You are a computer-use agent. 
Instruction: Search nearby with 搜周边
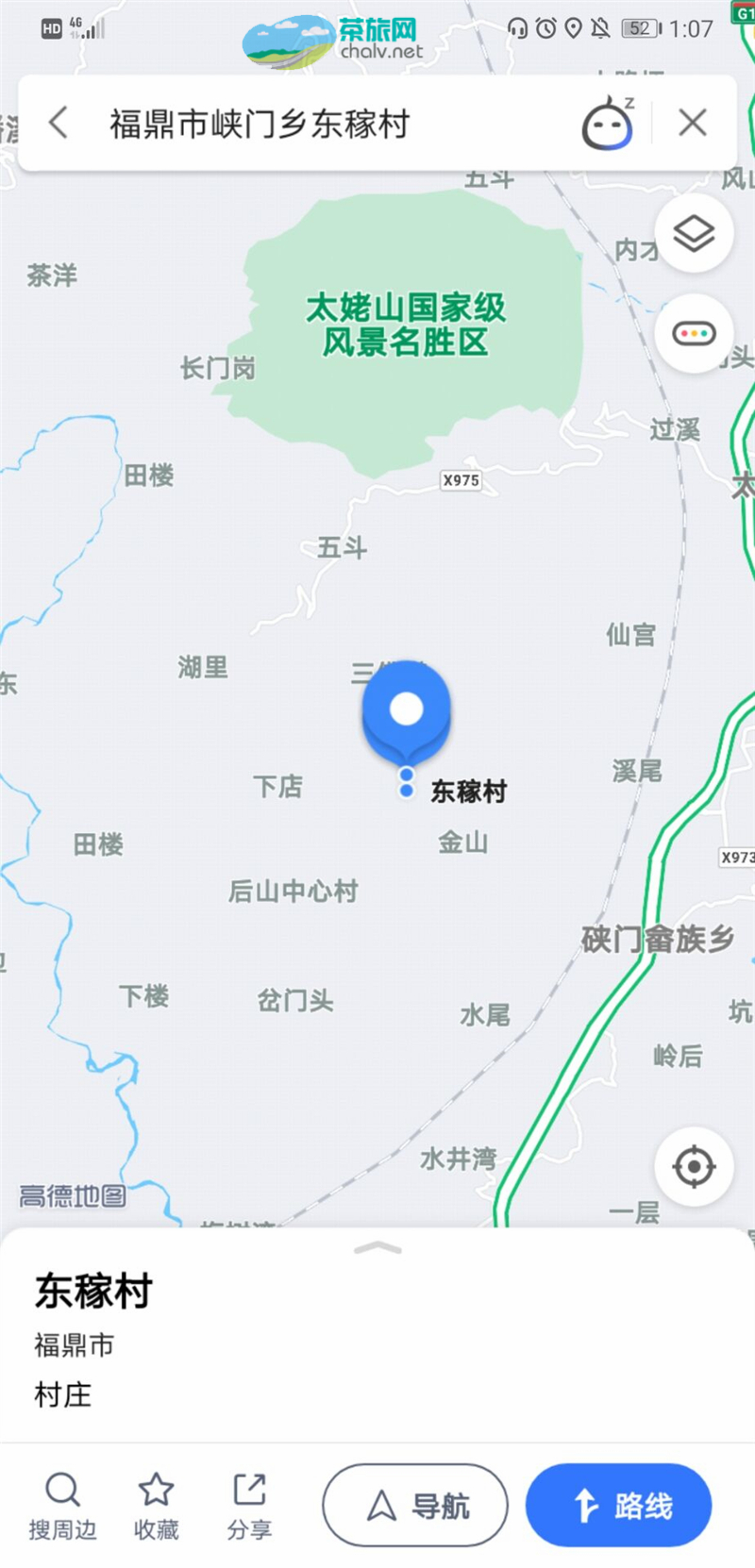62,1507
